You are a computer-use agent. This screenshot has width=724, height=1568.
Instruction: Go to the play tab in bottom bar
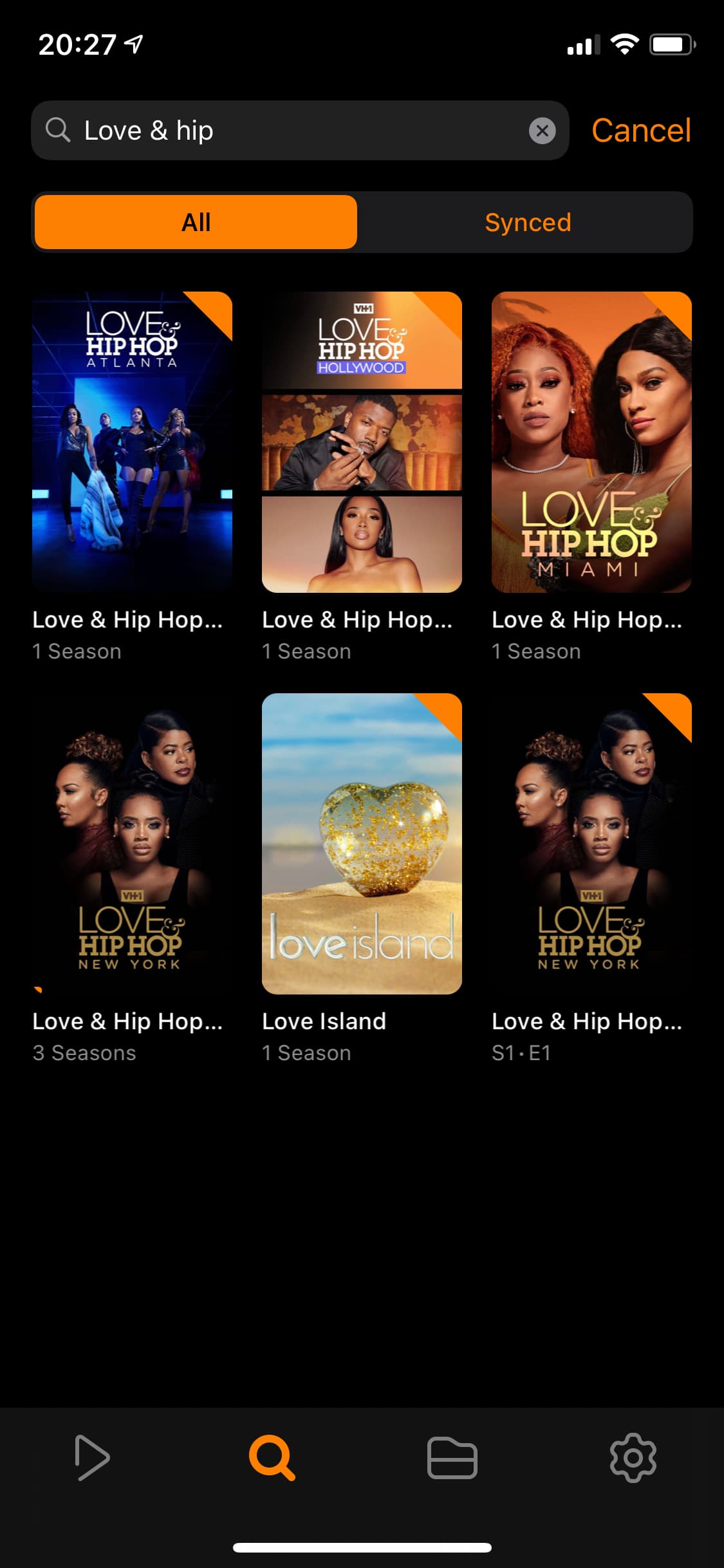(92, 1457)
